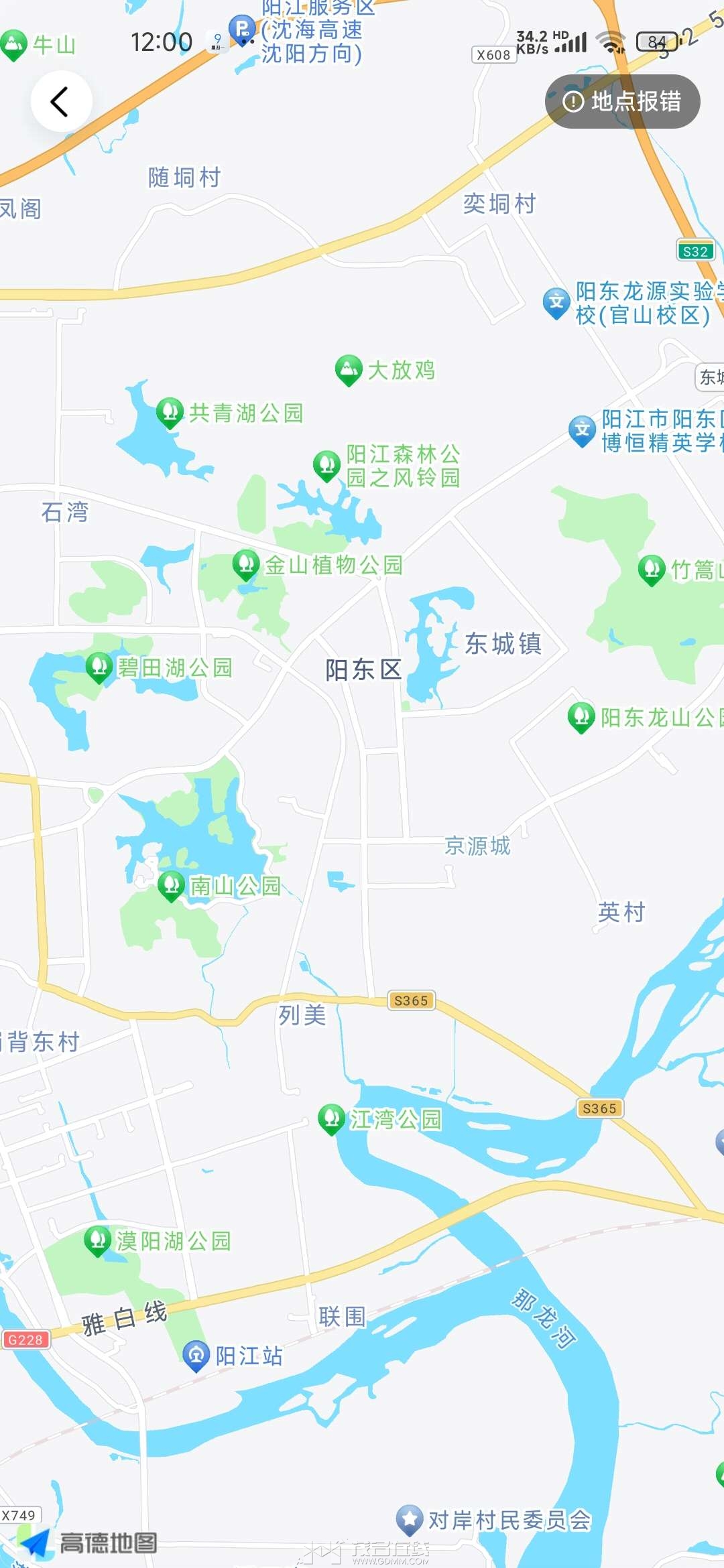Tap the 大放鸡 scenic spot pin
The image size is (724, 1568).
349,369
